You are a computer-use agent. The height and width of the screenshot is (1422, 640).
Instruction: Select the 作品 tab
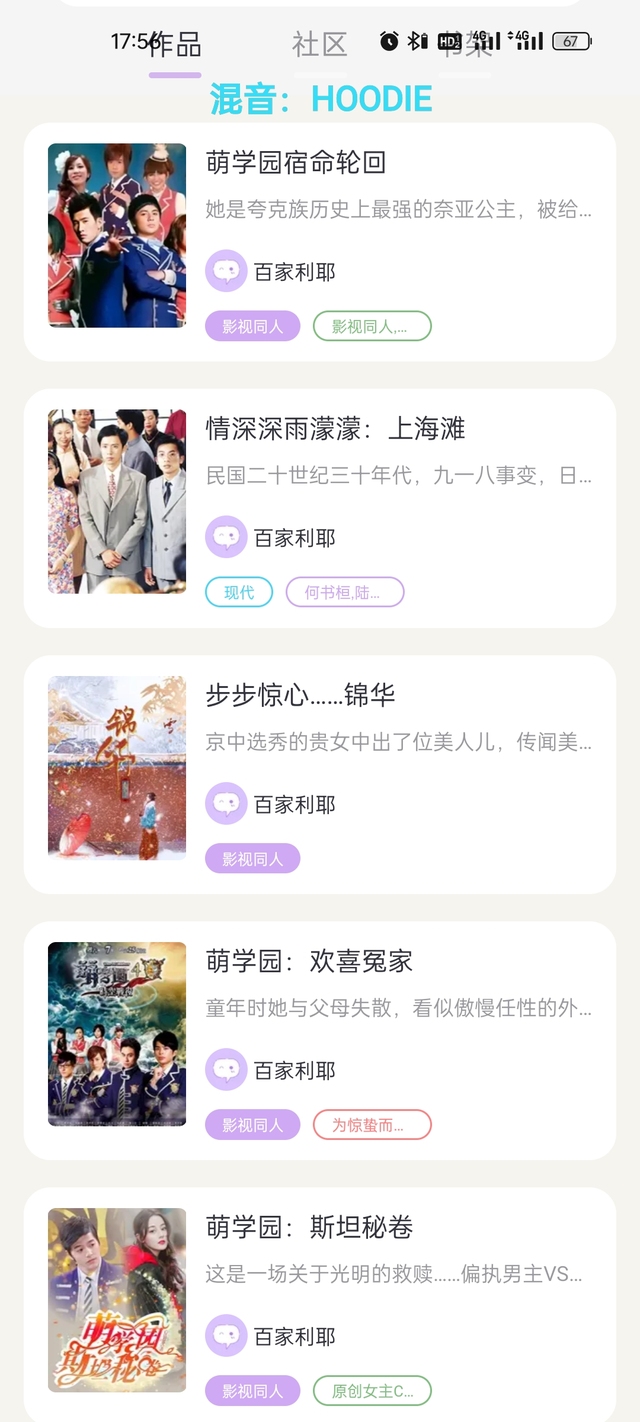pos(176,45)
